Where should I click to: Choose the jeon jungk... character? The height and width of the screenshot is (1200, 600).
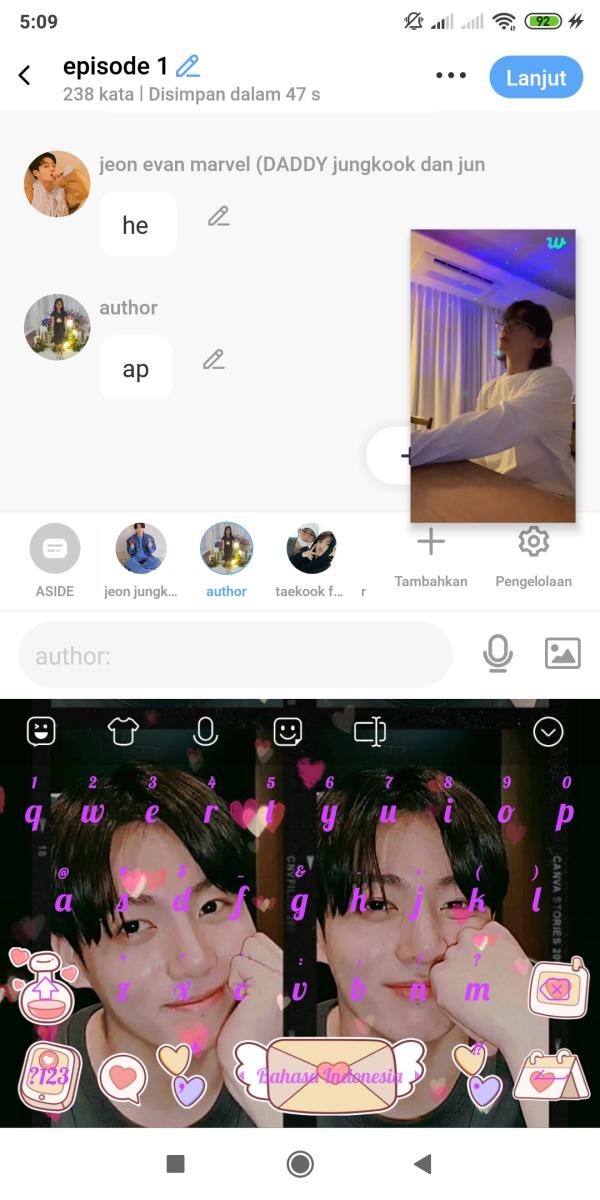[x=141, y=560]
